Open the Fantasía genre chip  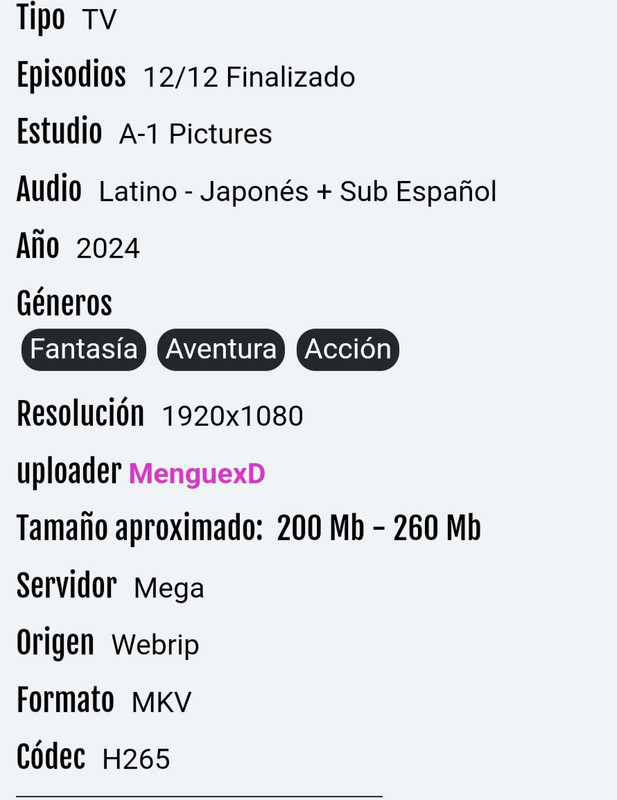(84, 349)
